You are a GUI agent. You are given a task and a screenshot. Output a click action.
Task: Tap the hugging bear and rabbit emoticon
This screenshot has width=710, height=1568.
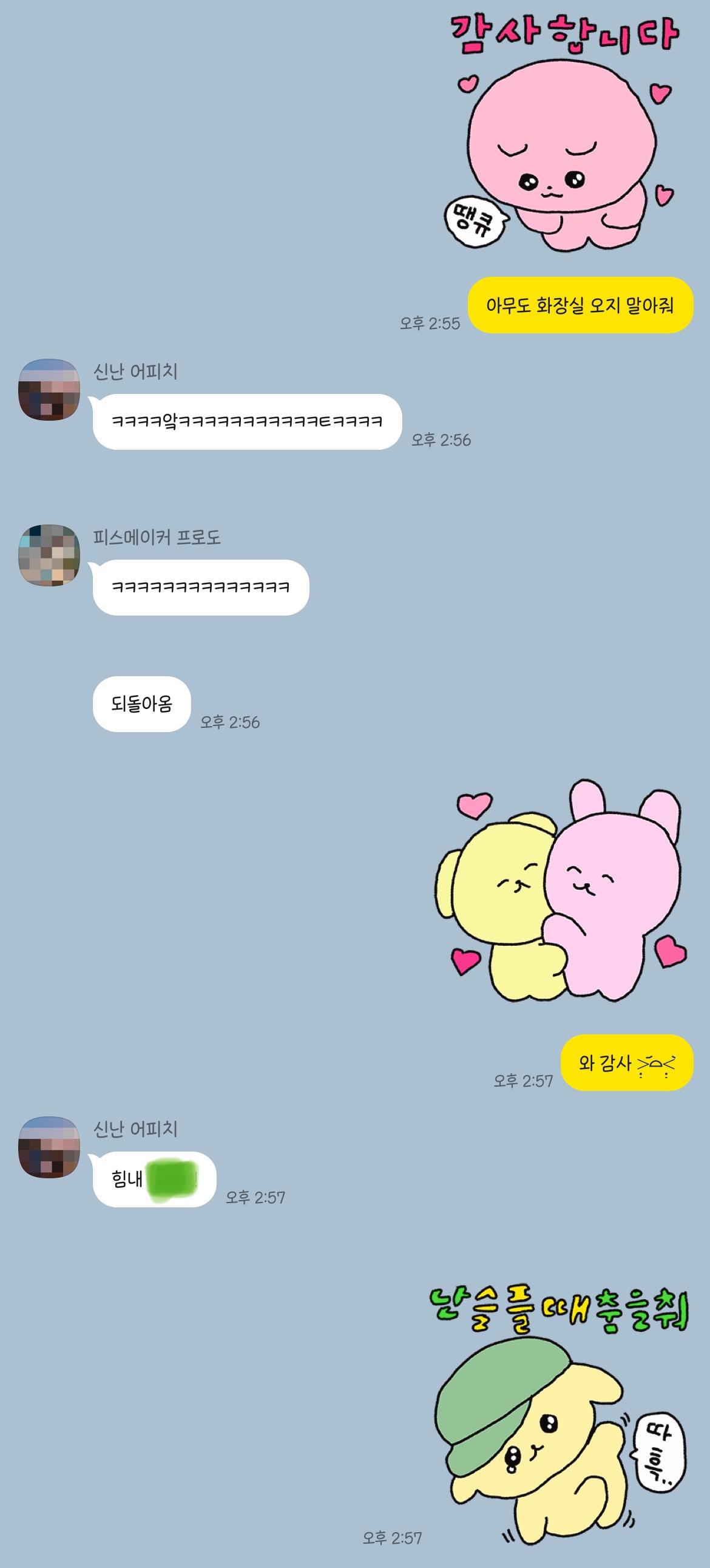[x=561, y=891]
